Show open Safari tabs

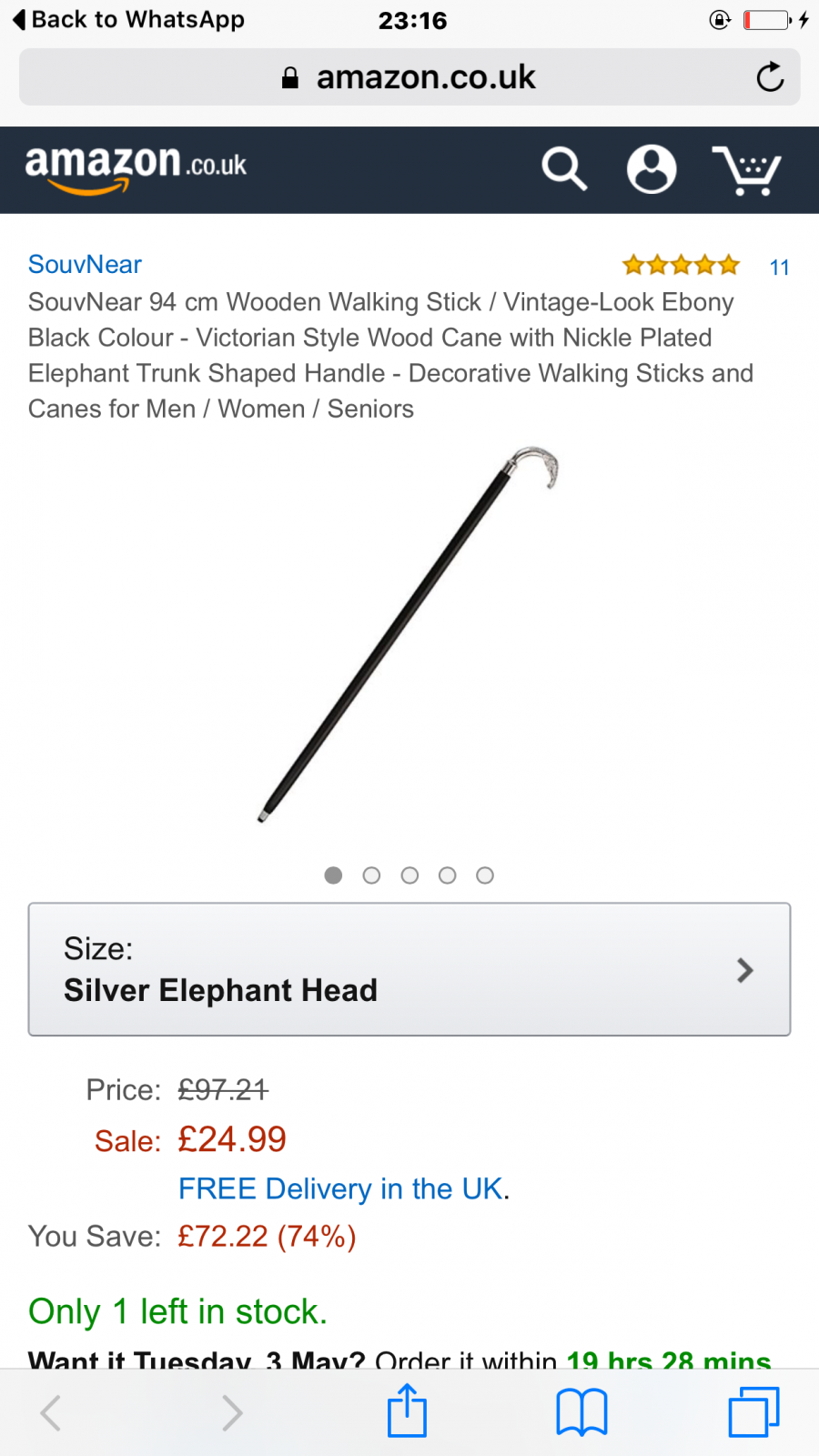pos(753,1412)
